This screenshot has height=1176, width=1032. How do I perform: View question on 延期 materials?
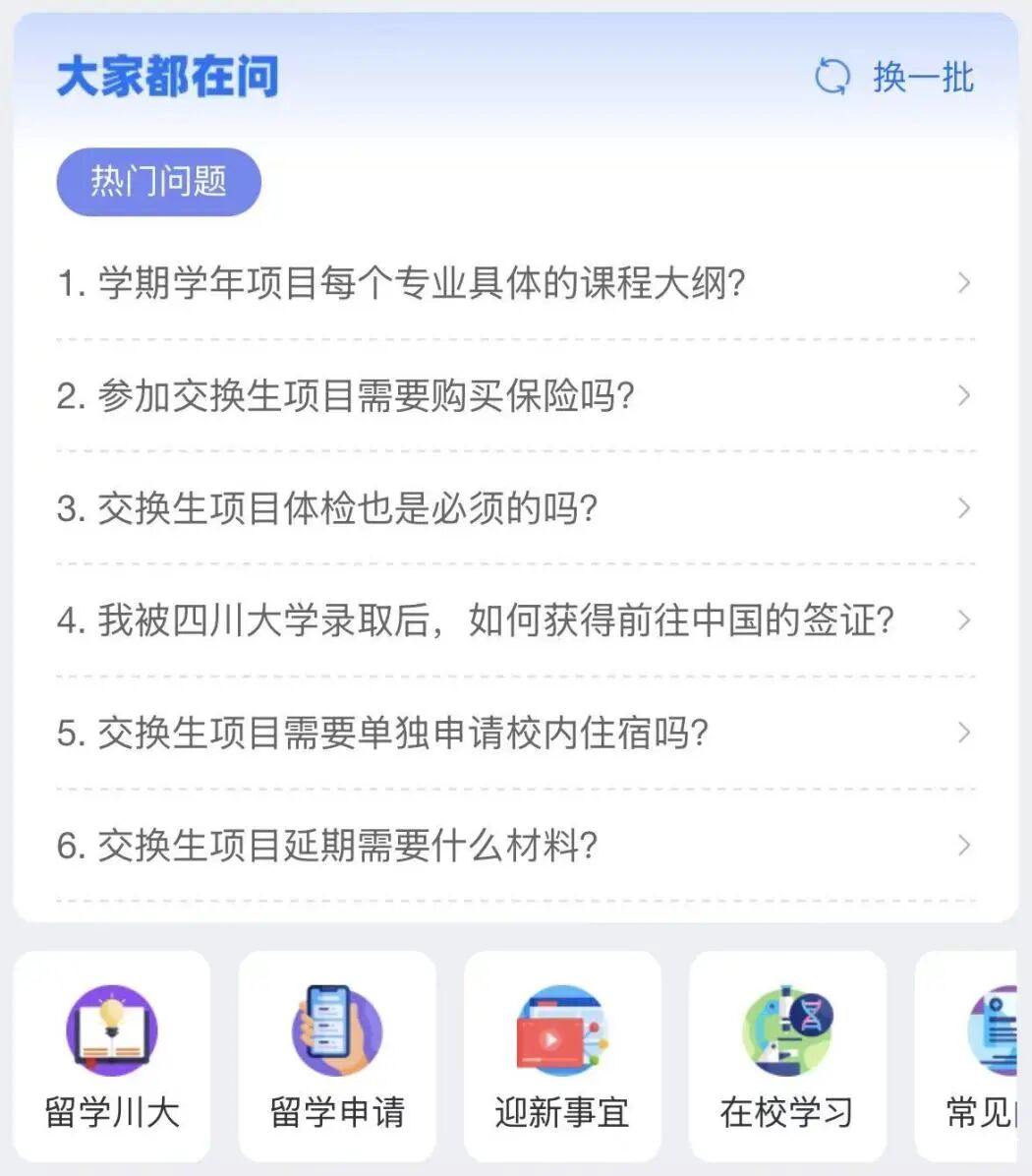coord(327,846)
